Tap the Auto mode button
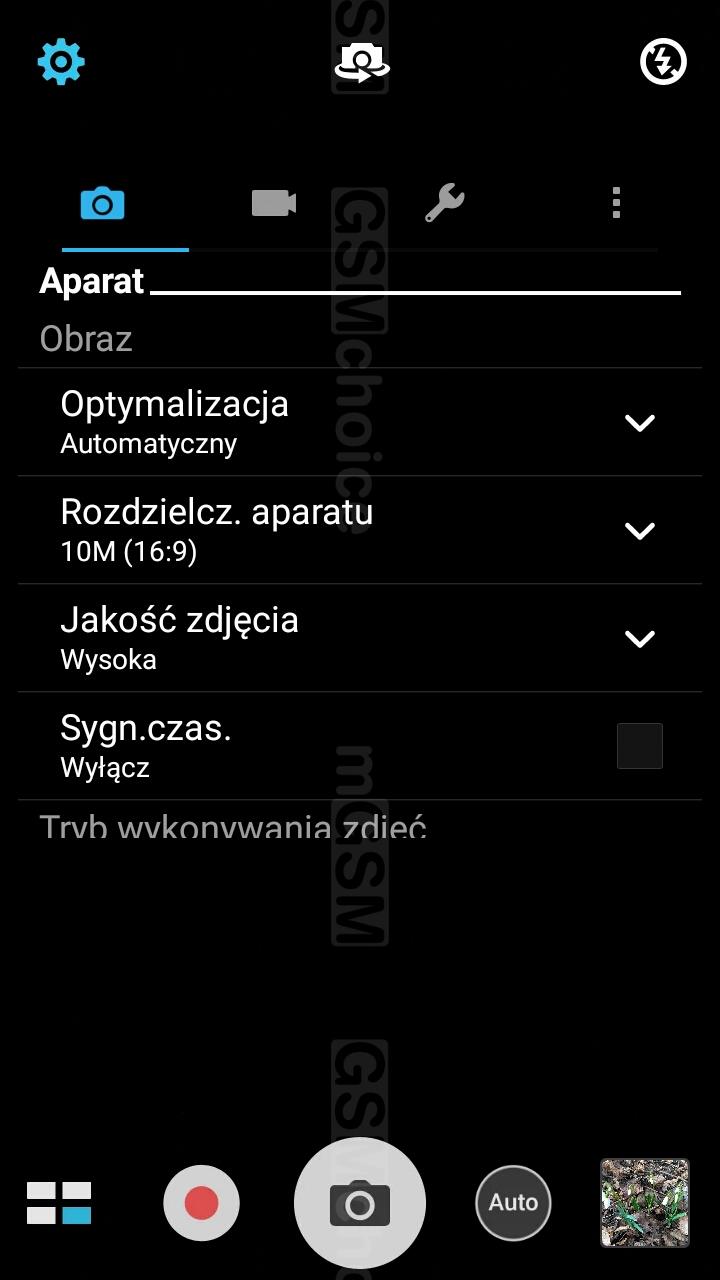 pyautogui.click(x=513, y=1203)
